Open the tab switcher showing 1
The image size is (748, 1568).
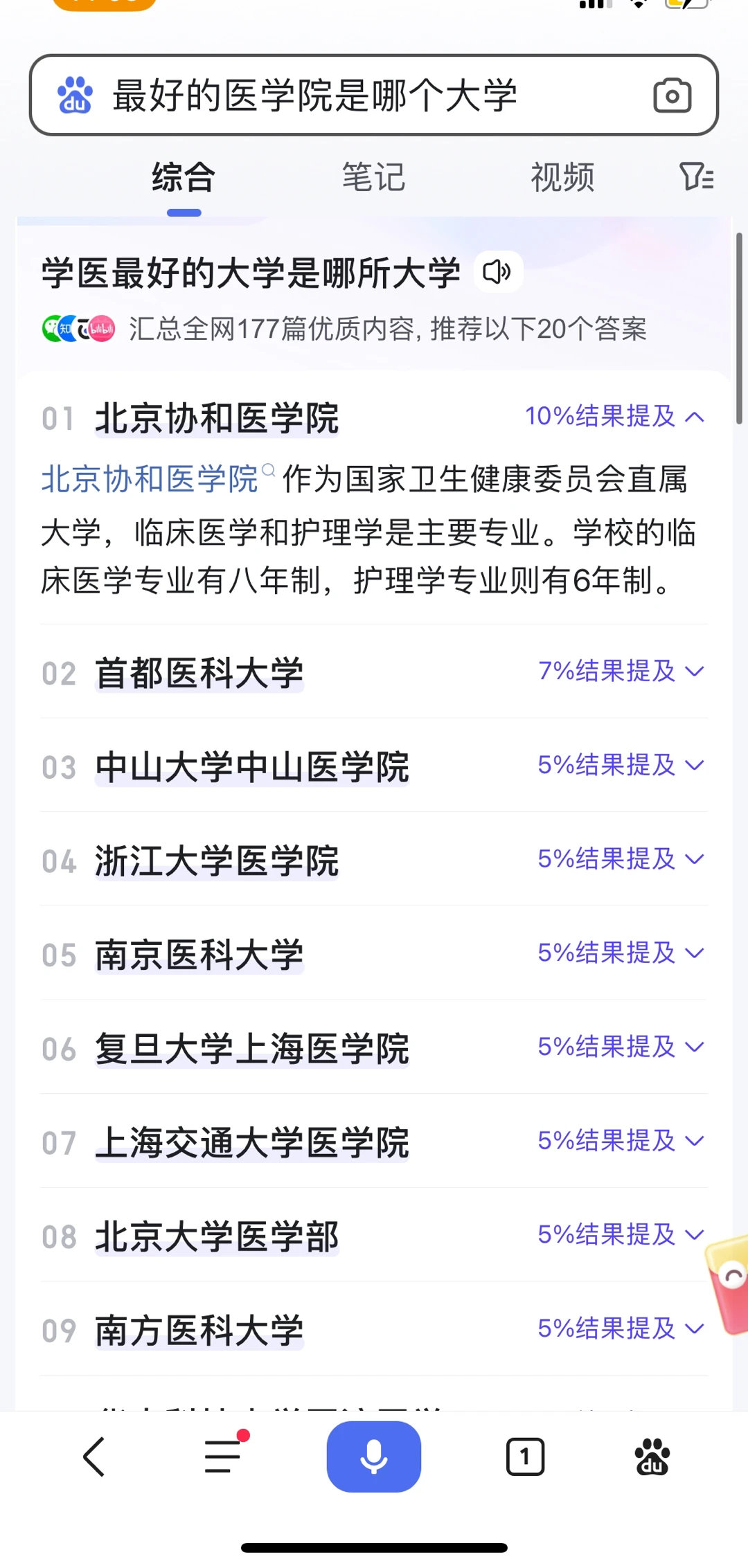coord(525,1457)
